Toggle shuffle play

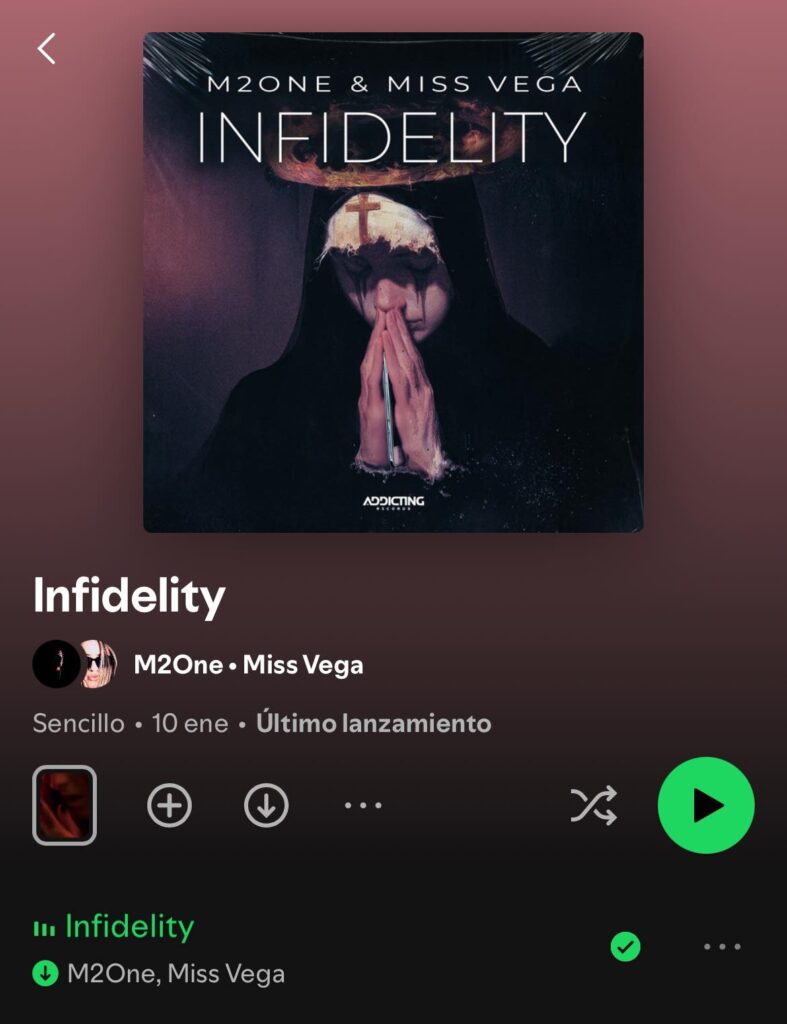tap(593, 805)
